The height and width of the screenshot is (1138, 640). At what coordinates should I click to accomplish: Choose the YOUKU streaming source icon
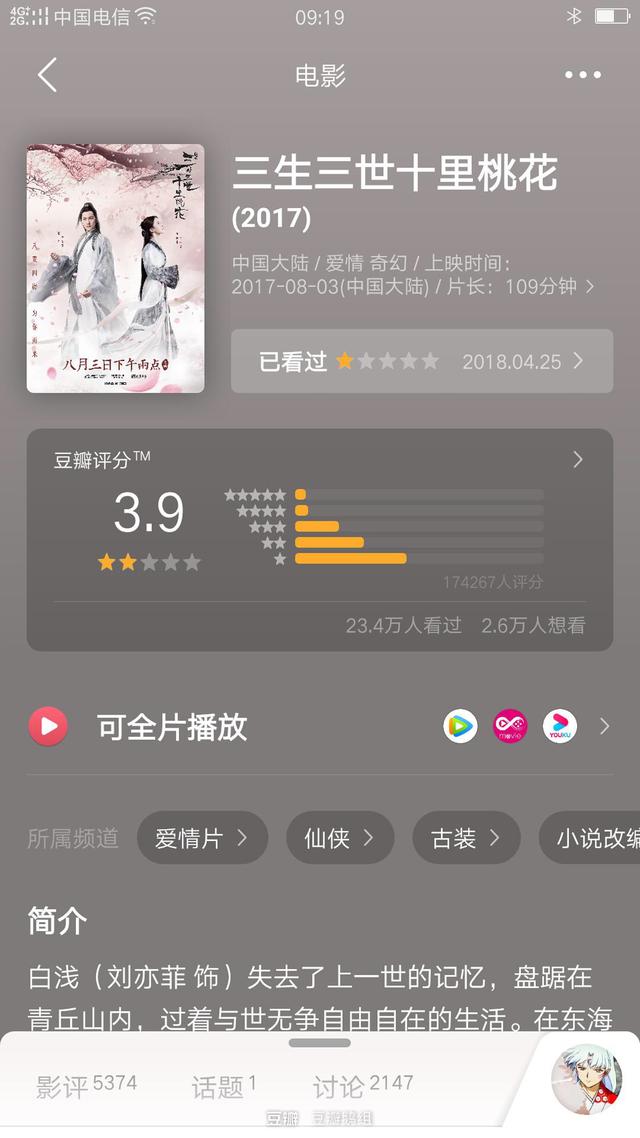(x=560, y=727)
